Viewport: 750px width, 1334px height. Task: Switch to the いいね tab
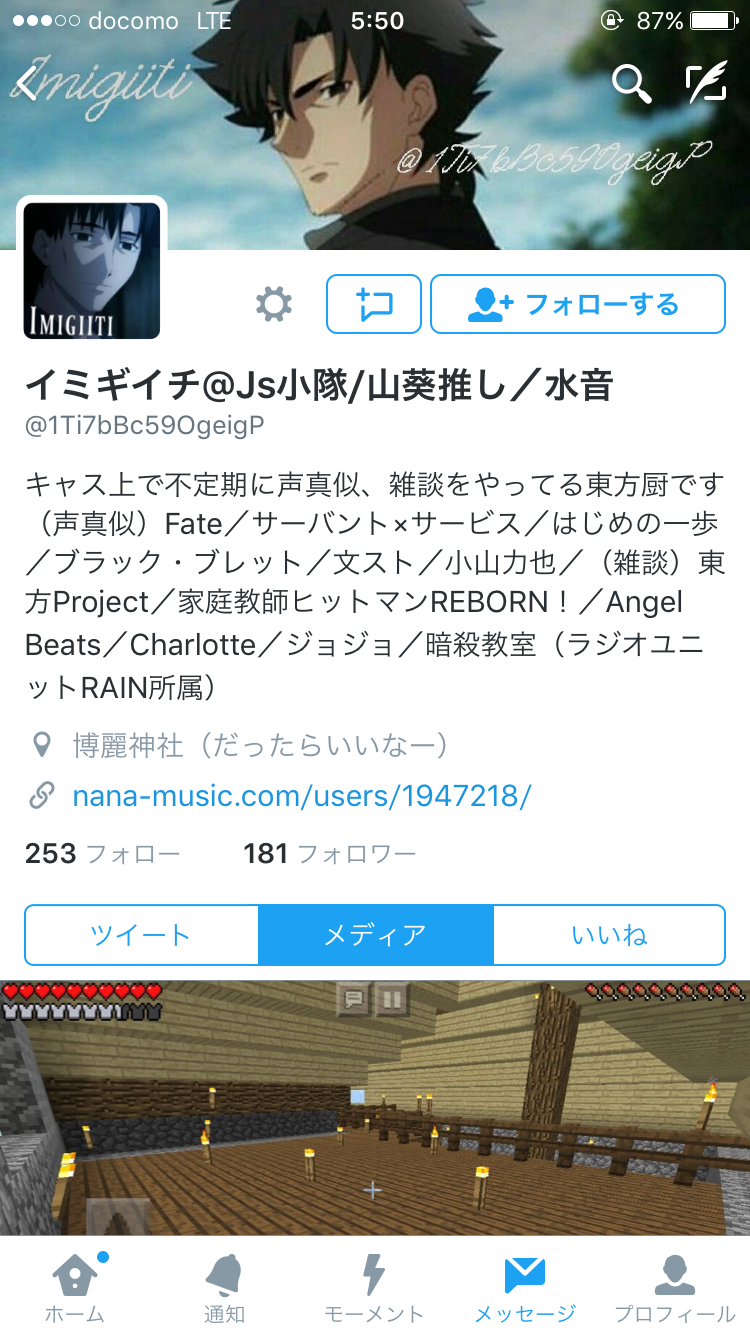(609, 935)
